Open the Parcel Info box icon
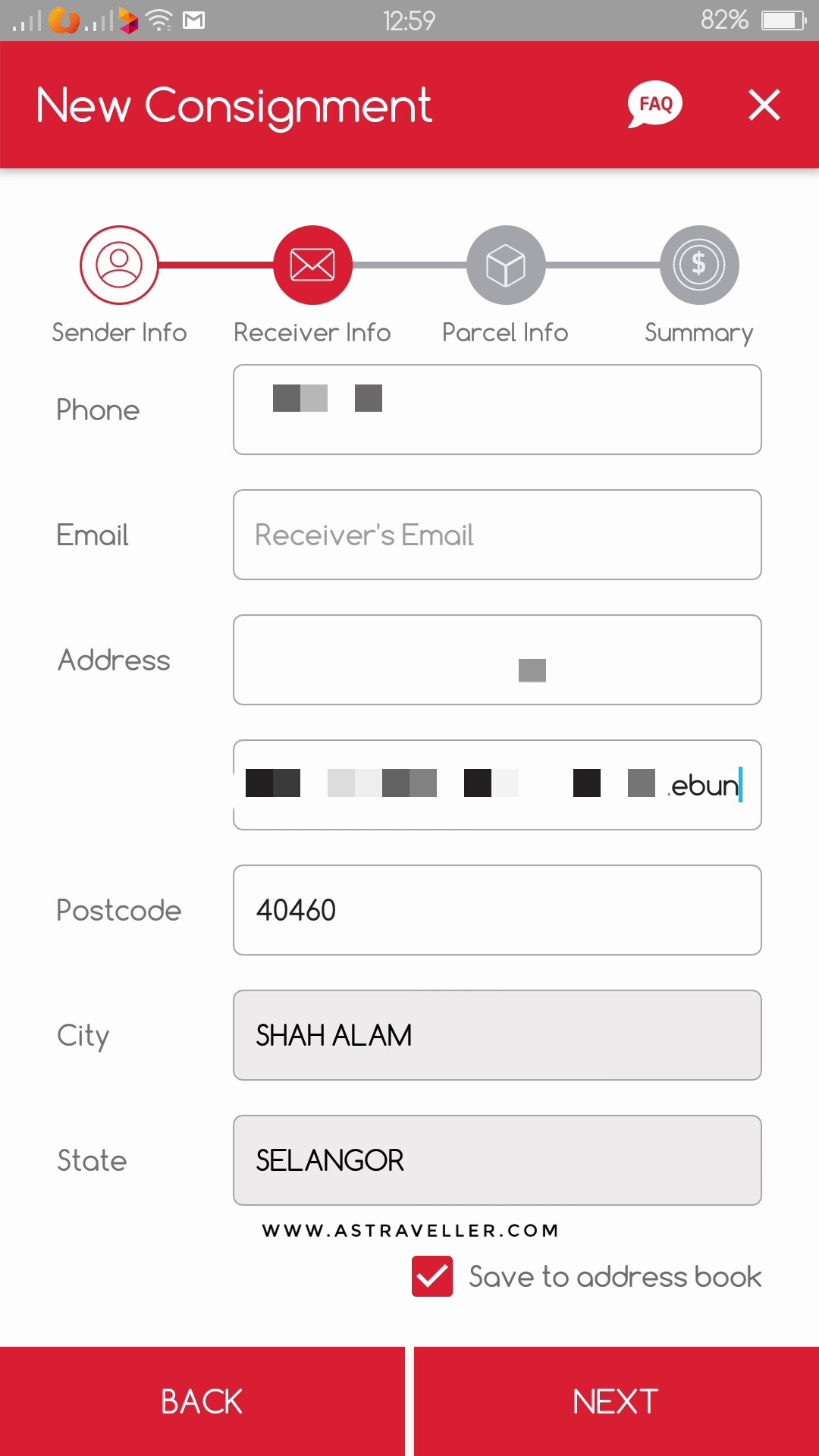Screen dimensions: 819x1456 tap(505, 265)
